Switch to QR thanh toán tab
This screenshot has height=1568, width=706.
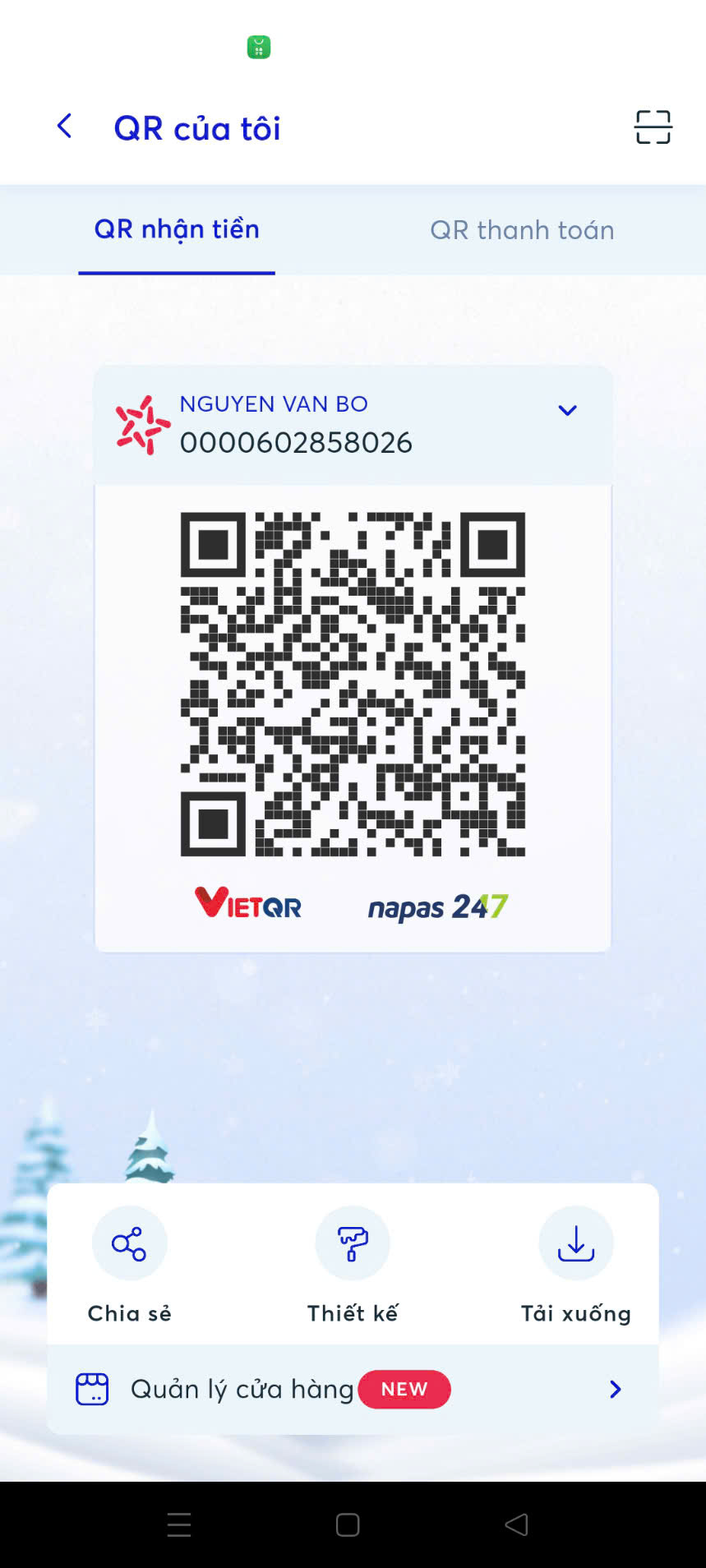[x=522, y=230]
